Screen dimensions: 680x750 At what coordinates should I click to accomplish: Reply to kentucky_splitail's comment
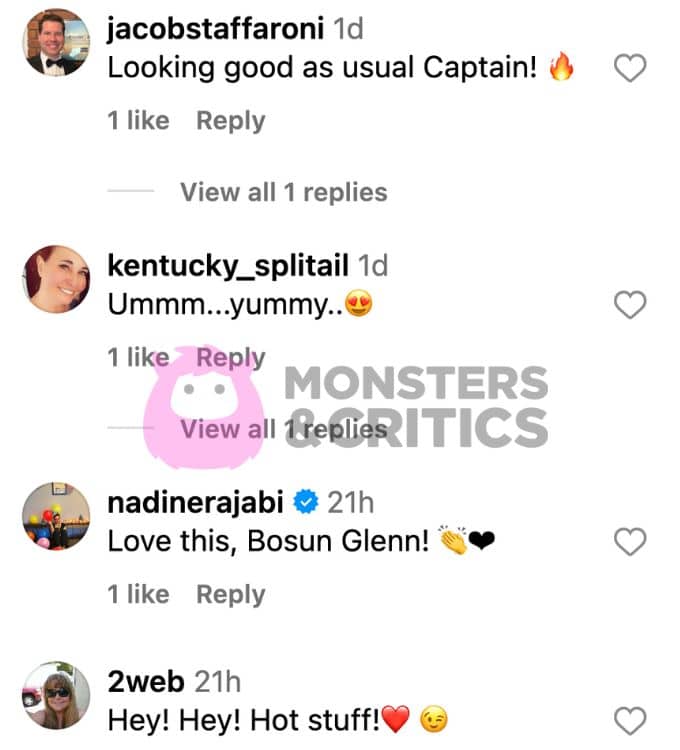point(230,357)
